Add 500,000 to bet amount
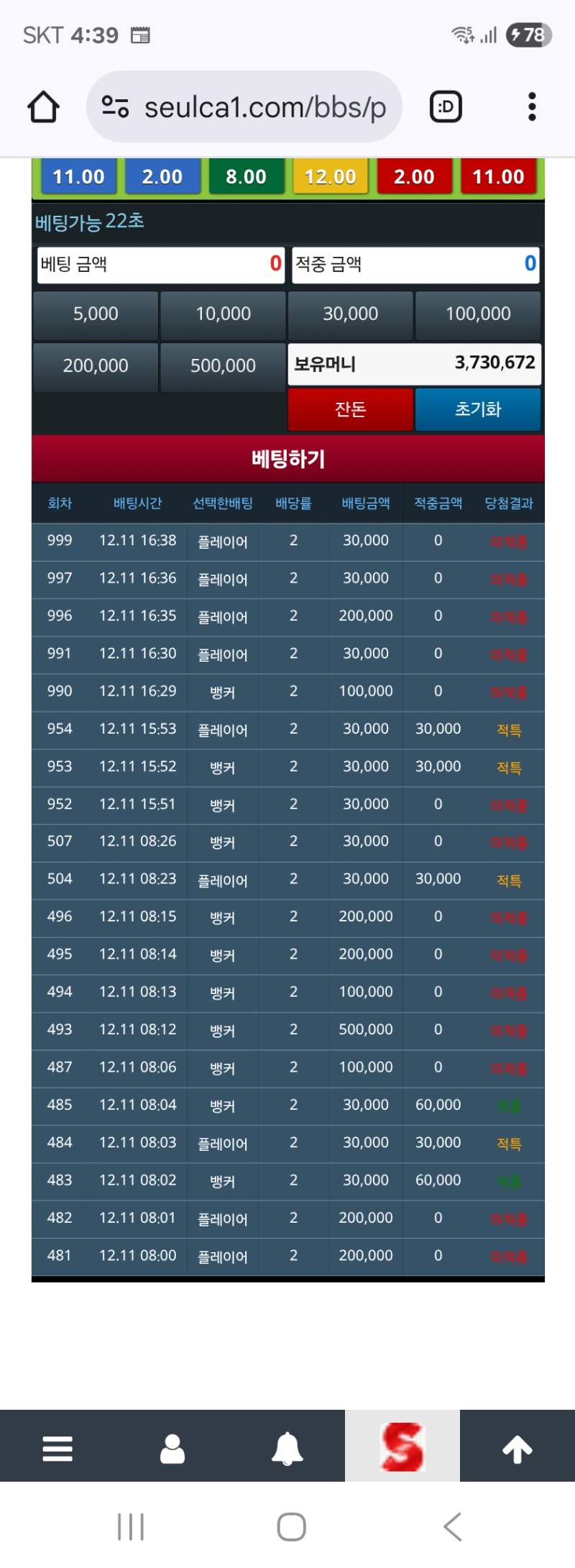575x1568 pixels. (x=221, y=366)
